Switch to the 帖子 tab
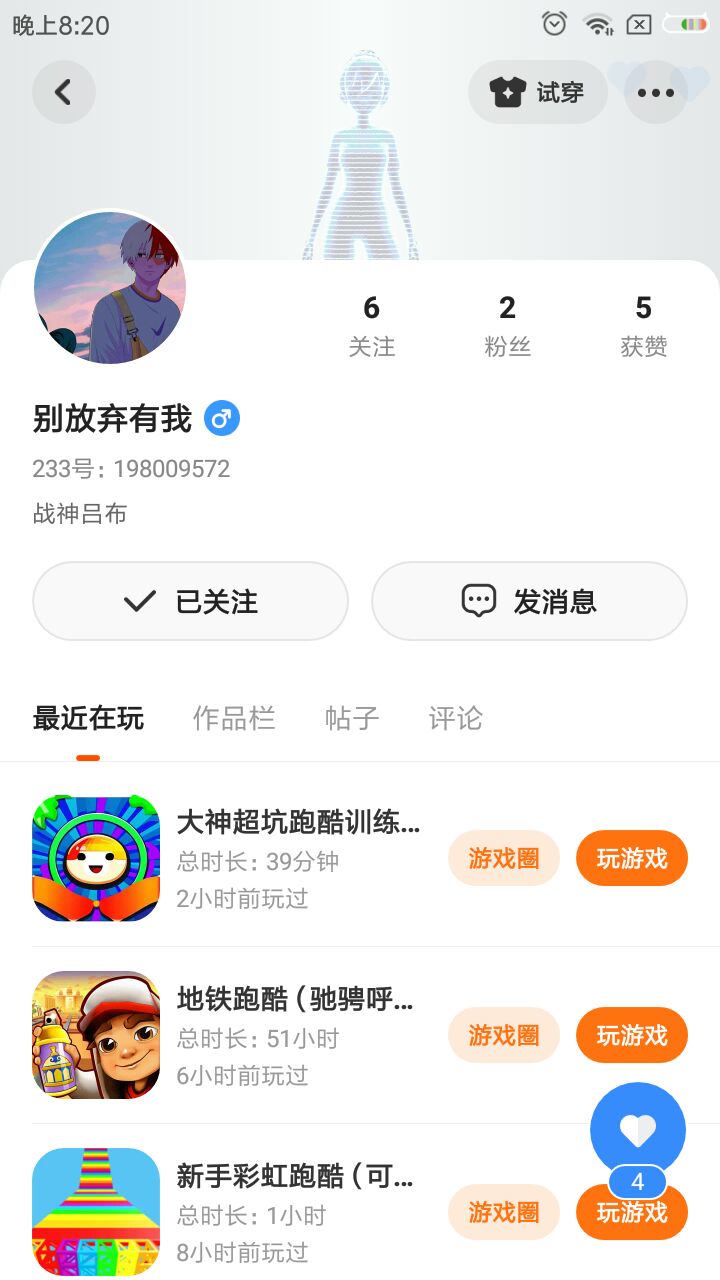720x1280 pixels. pos(352,718)
